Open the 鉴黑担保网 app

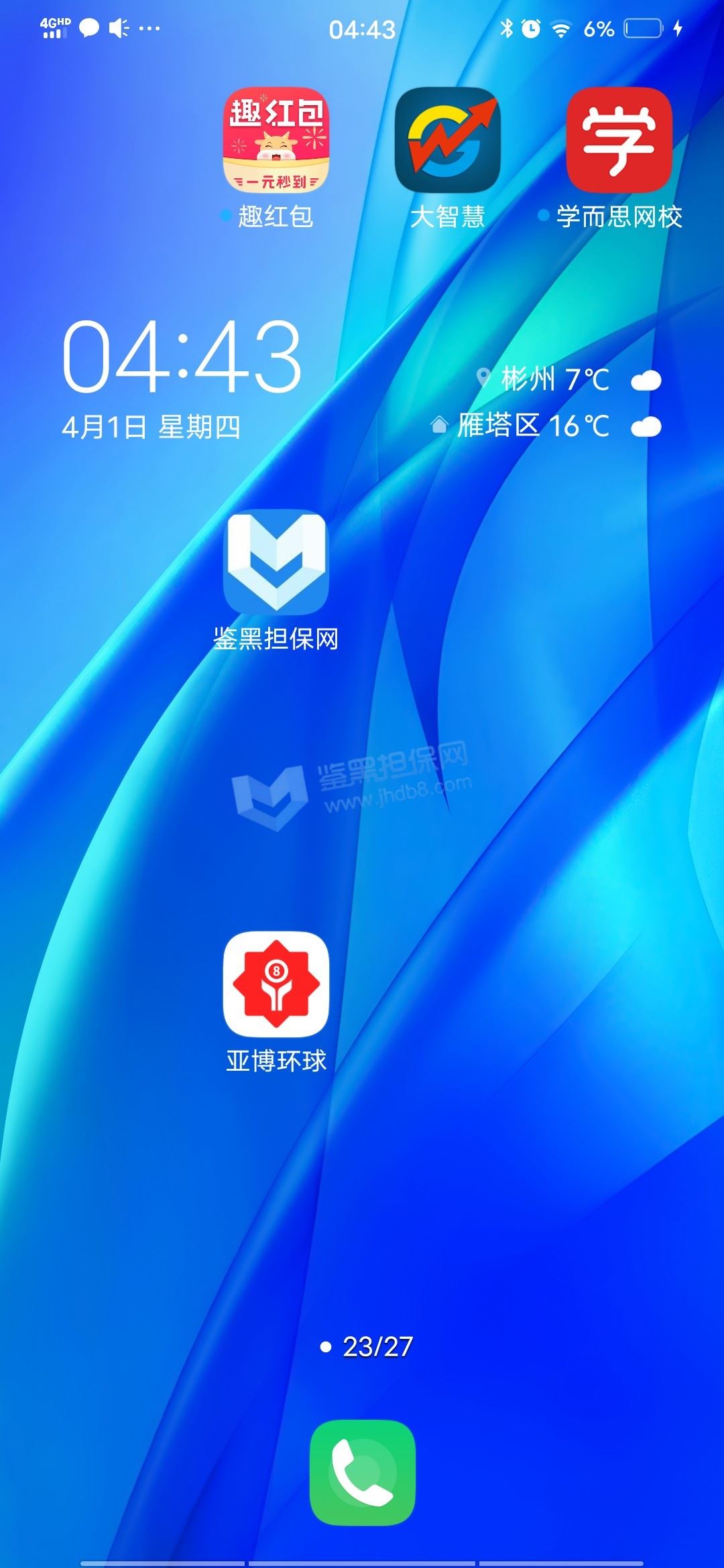tap(276, 563)
